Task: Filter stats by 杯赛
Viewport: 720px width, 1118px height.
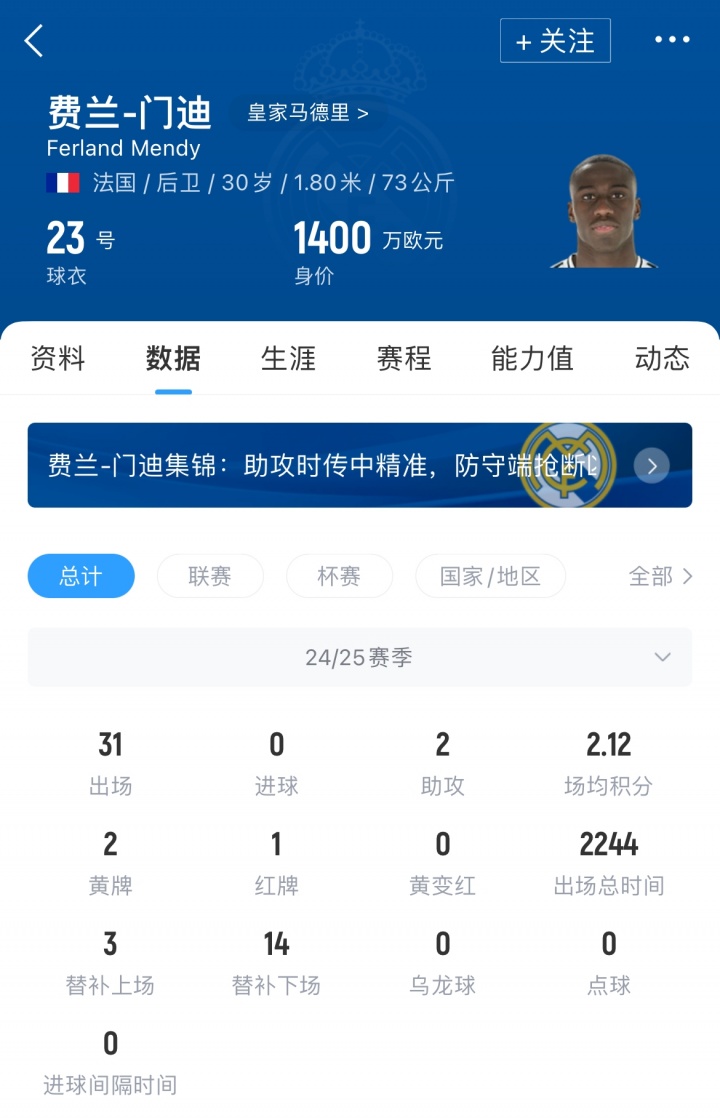Action: [x=339, y=576]
